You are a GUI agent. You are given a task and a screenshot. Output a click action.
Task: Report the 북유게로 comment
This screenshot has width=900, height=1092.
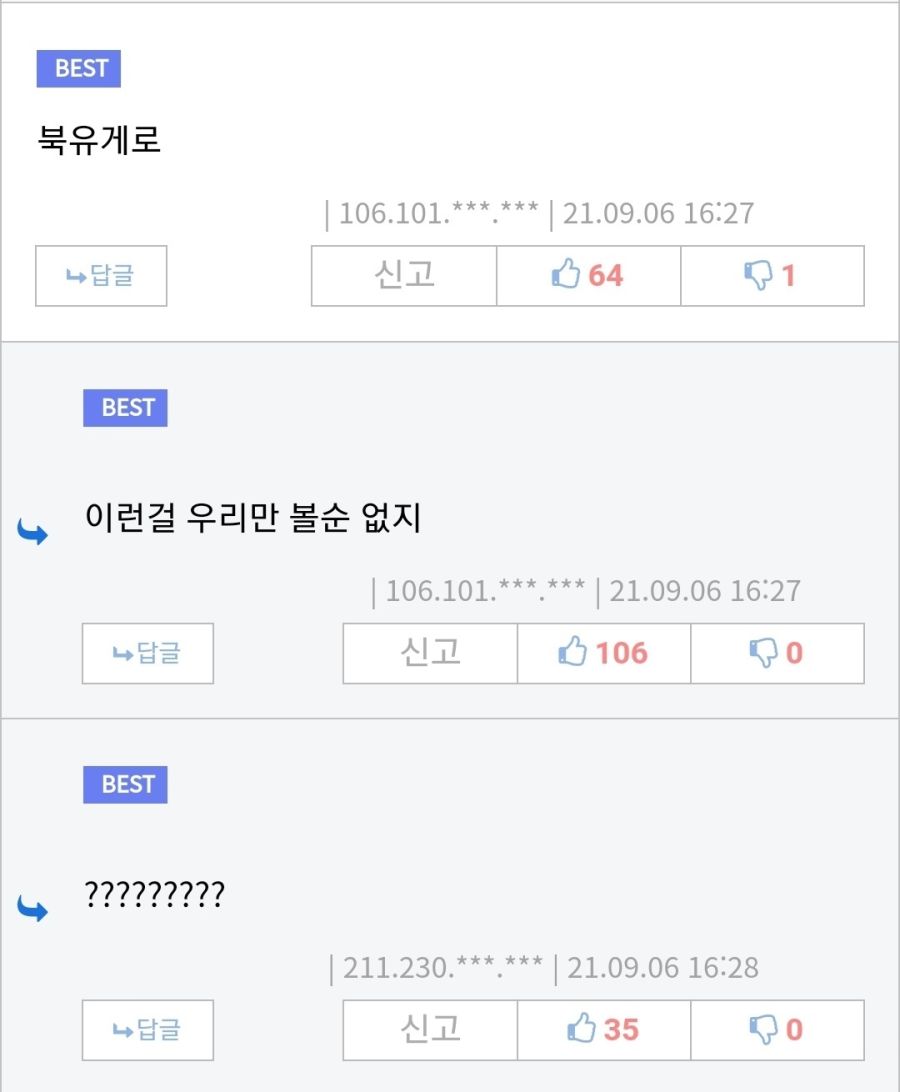click(x=404, y=276)
